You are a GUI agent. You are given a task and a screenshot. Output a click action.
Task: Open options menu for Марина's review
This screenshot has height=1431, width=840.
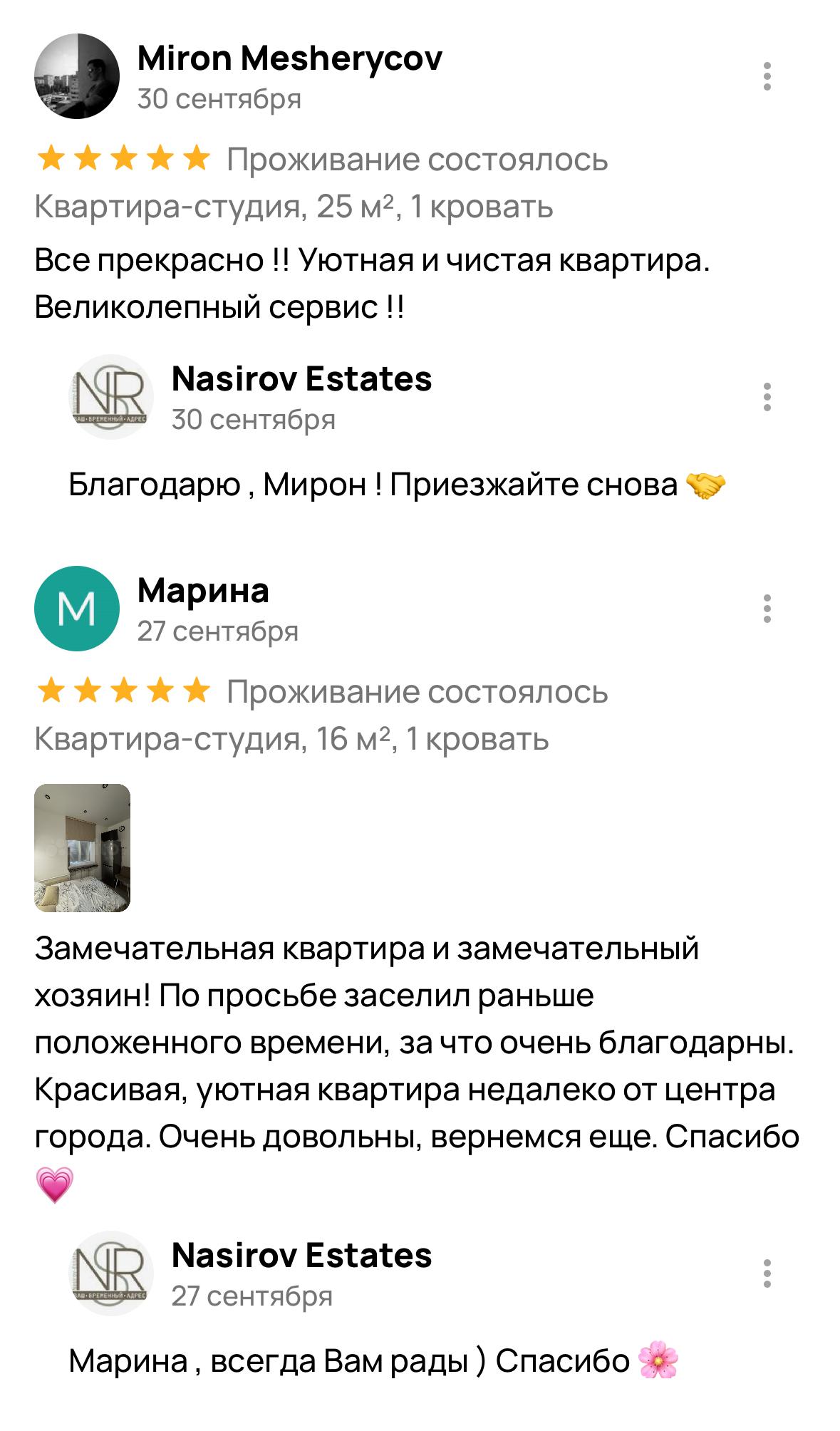pos(767,609)
